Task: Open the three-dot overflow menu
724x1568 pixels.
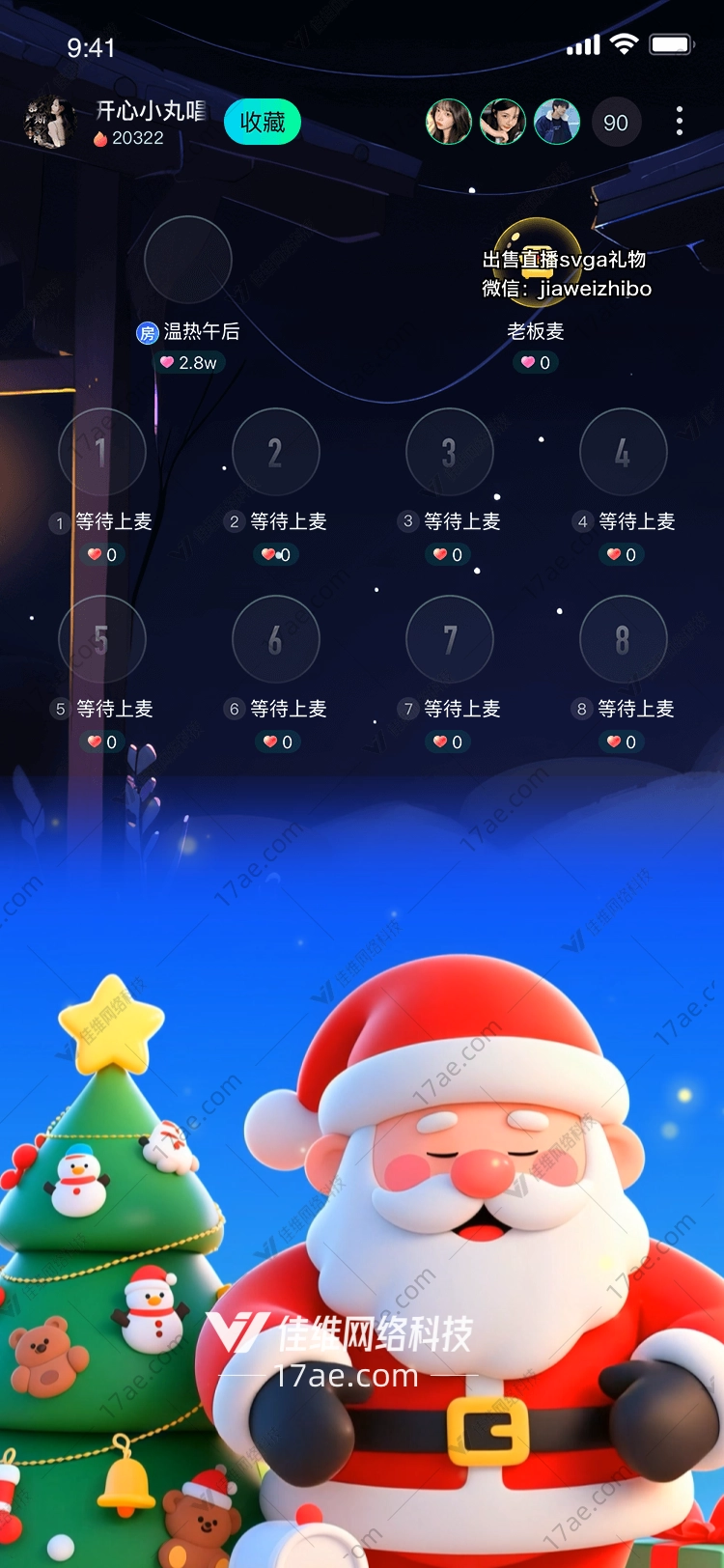Action: pyautogui.click(x=680, y=121)
